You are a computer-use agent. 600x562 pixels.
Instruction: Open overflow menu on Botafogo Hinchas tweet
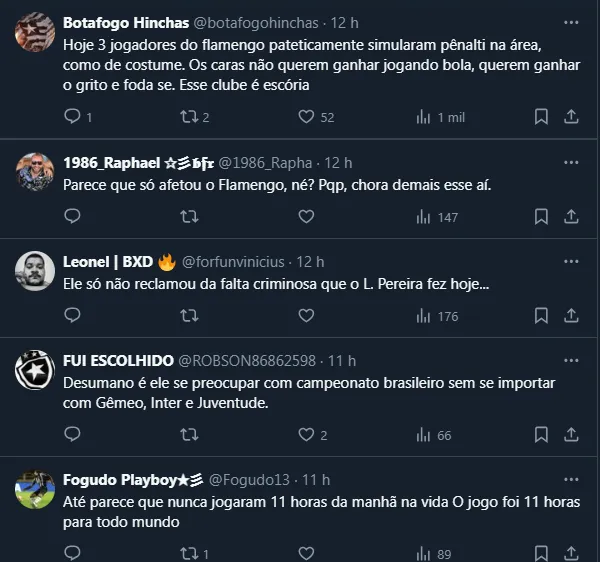[570, 21]
